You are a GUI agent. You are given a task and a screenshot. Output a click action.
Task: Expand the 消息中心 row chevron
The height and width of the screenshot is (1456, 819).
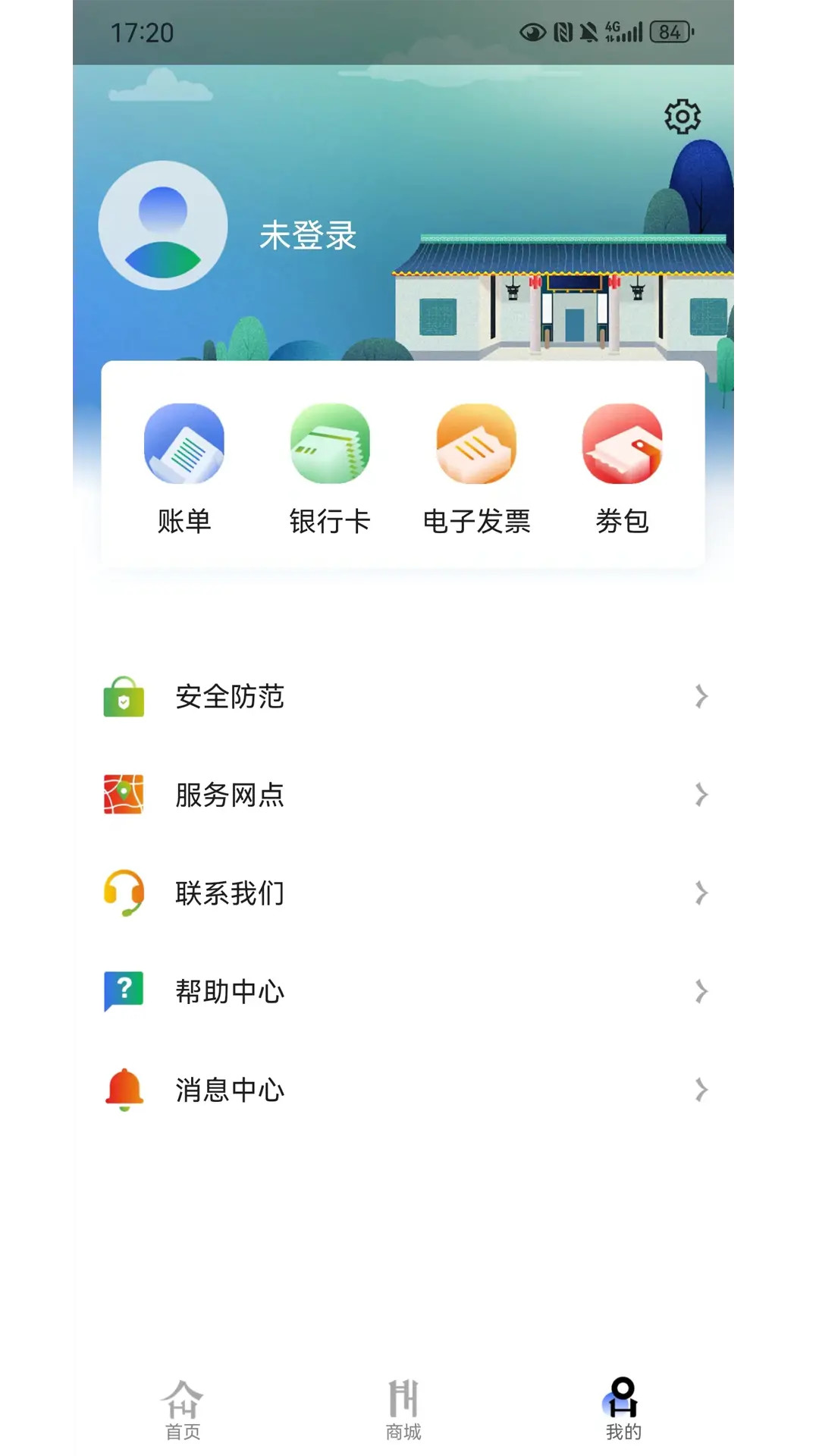tap(701, 1090)
